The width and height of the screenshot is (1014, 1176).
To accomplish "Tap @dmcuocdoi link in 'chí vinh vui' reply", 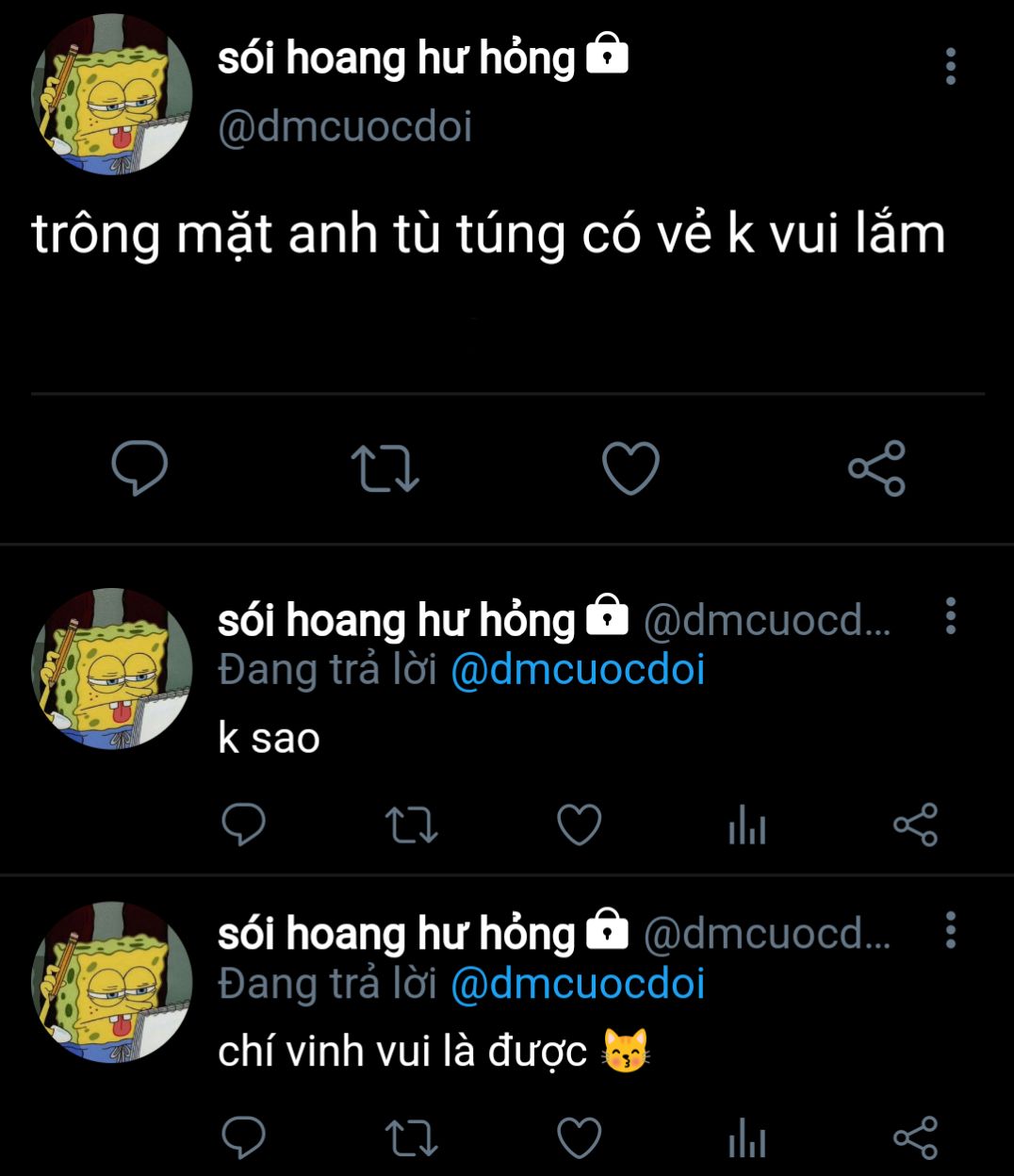I will [x=578, y=983].
